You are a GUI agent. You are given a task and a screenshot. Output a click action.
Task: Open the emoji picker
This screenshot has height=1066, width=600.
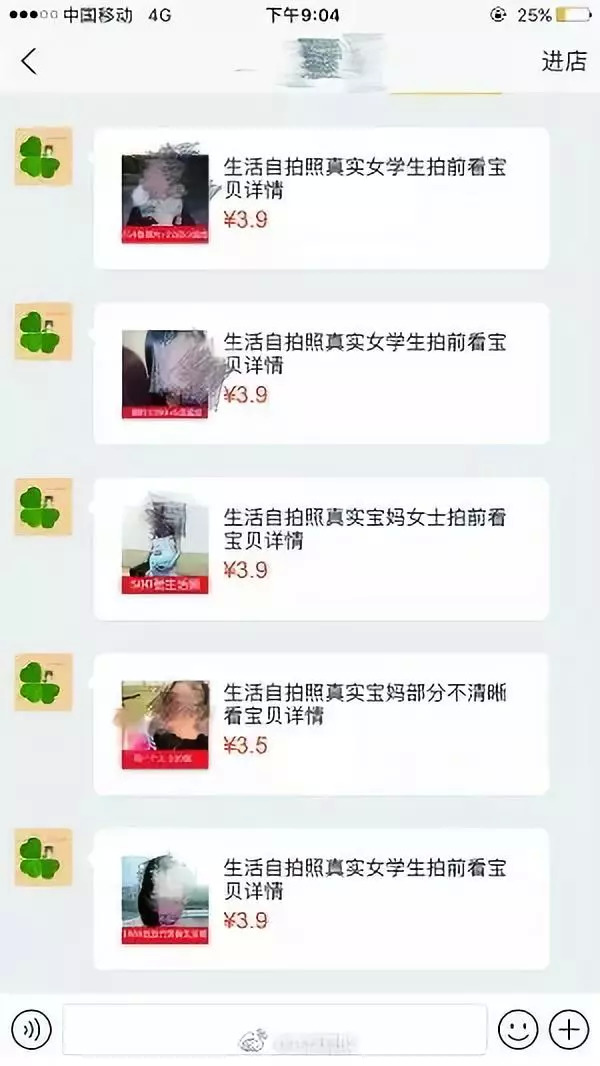coord(518,1030)
